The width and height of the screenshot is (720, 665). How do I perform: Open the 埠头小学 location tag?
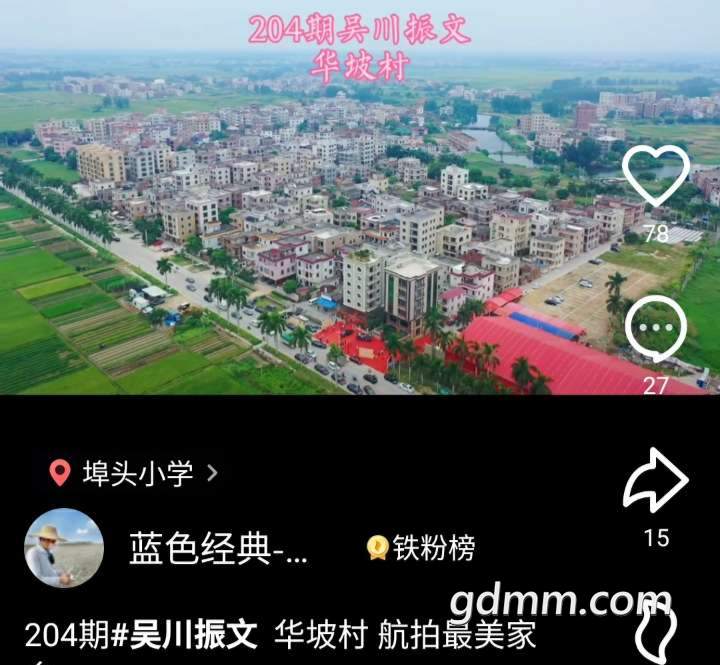pyautogui.click(x=135, y=473)
